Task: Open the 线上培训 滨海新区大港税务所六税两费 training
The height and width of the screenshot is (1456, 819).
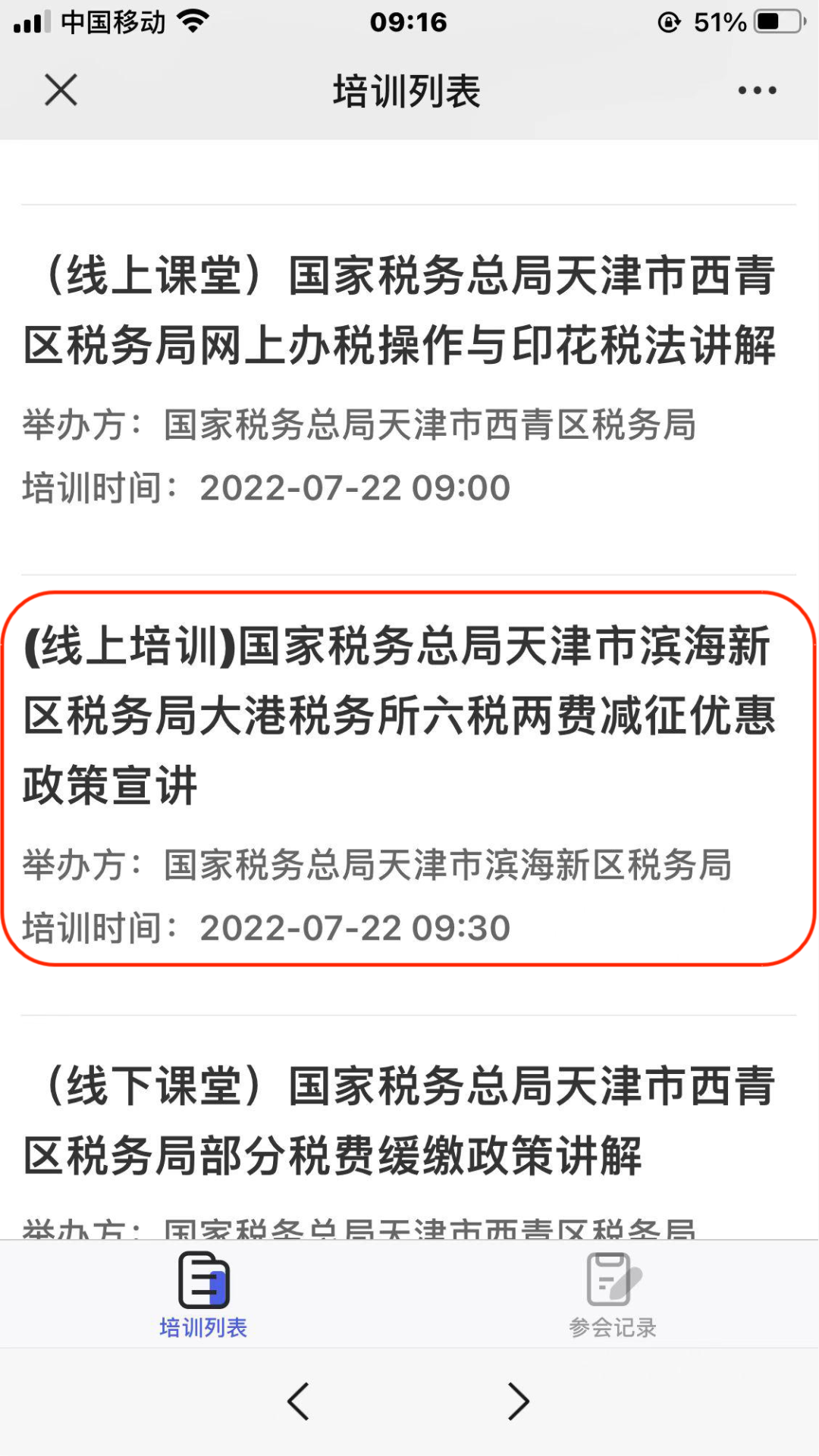Action: click(x=409, y=779)
